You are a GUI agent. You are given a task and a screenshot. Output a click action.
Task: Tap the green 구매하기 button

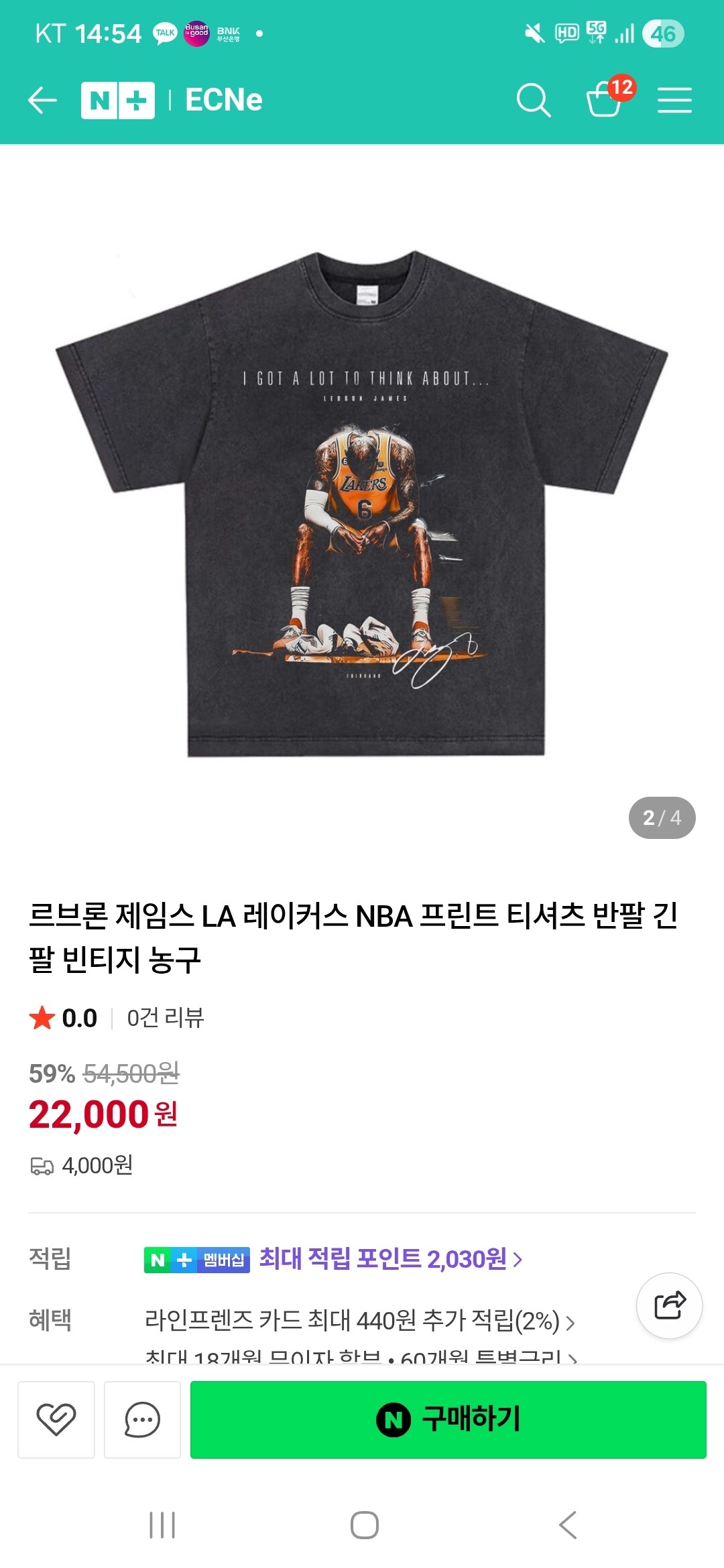click(448, 1419)
